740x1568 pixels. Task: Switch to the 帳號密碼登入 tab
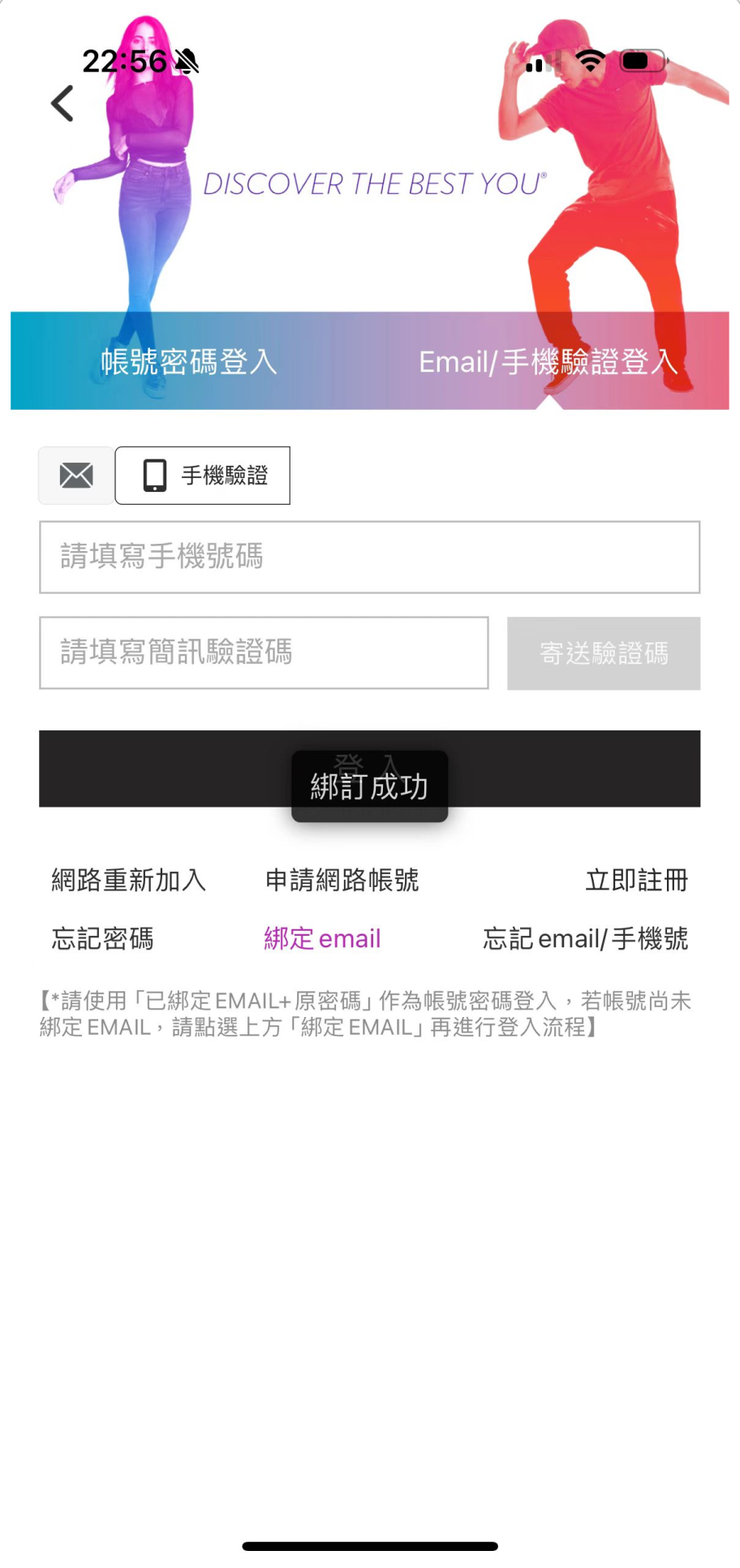pos(189,362)
